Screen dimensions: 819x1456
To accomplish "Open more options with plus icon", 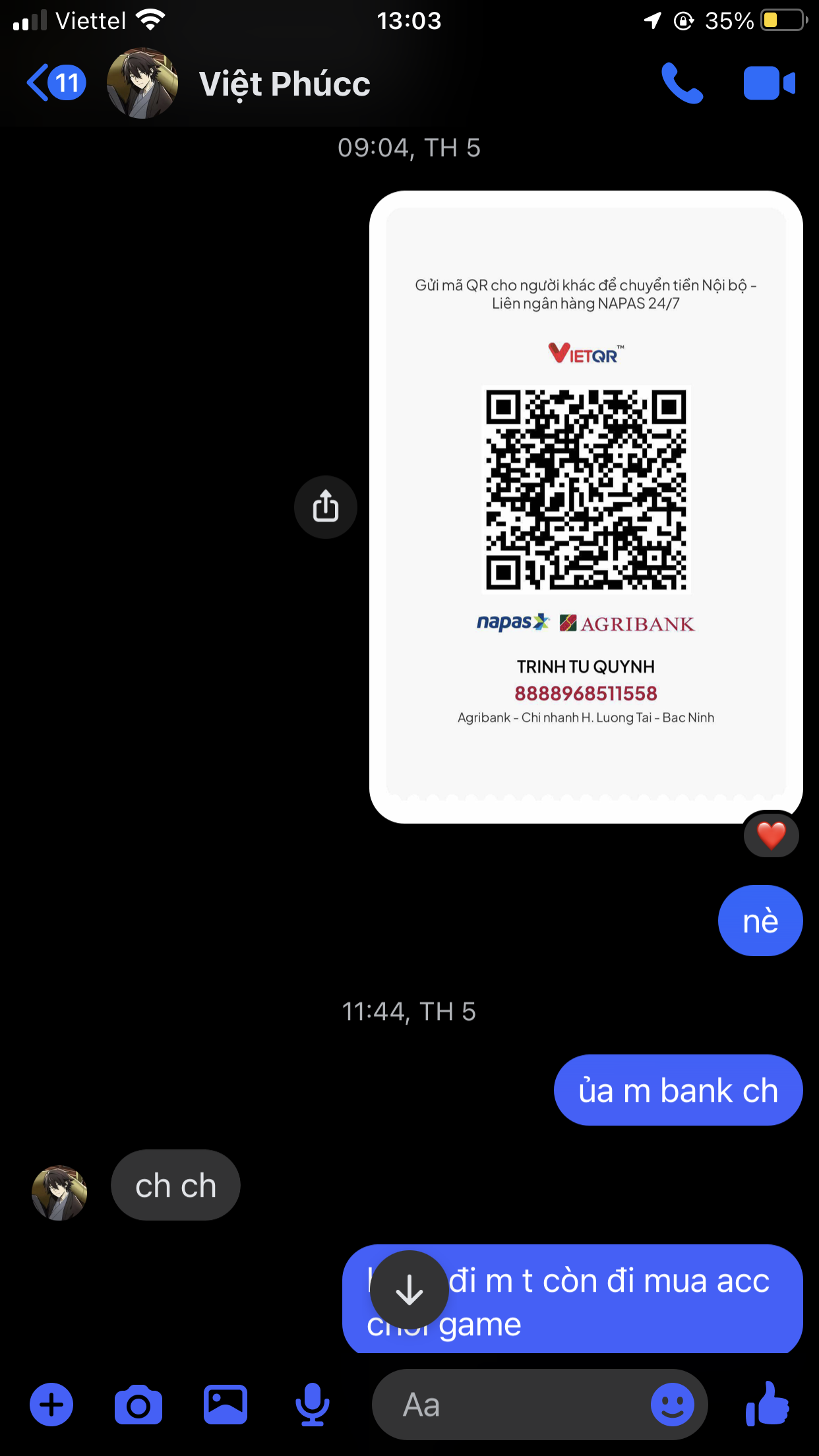I will pos(51,1404).
